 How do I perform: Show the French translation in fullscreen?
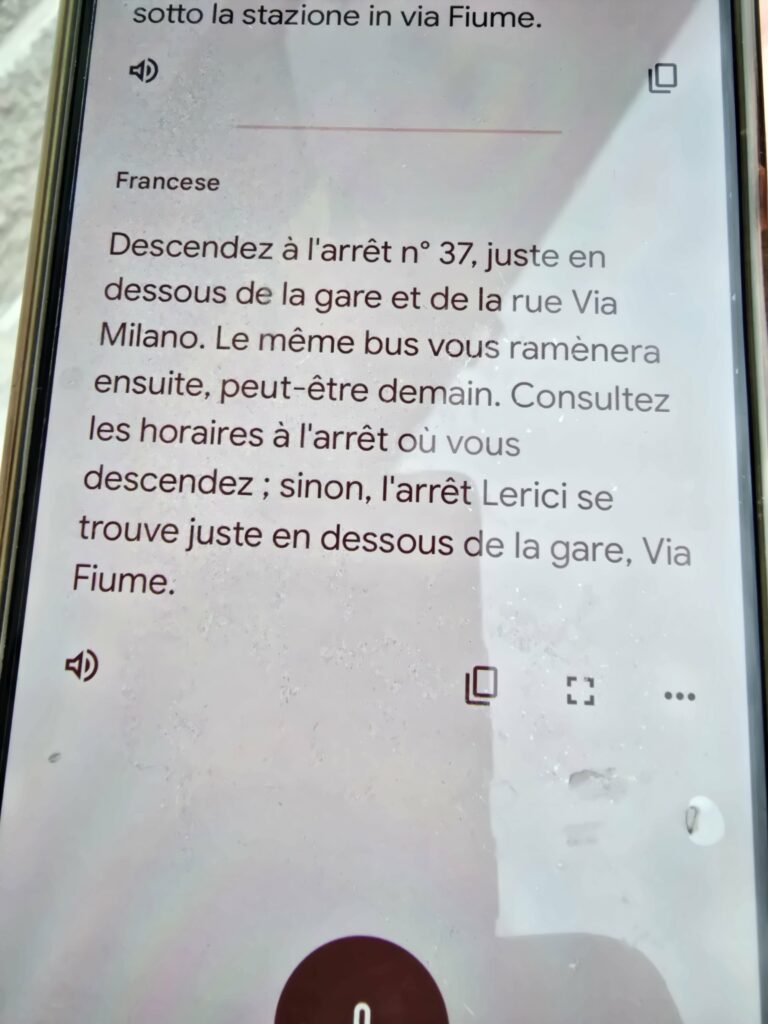coord(579,691)
